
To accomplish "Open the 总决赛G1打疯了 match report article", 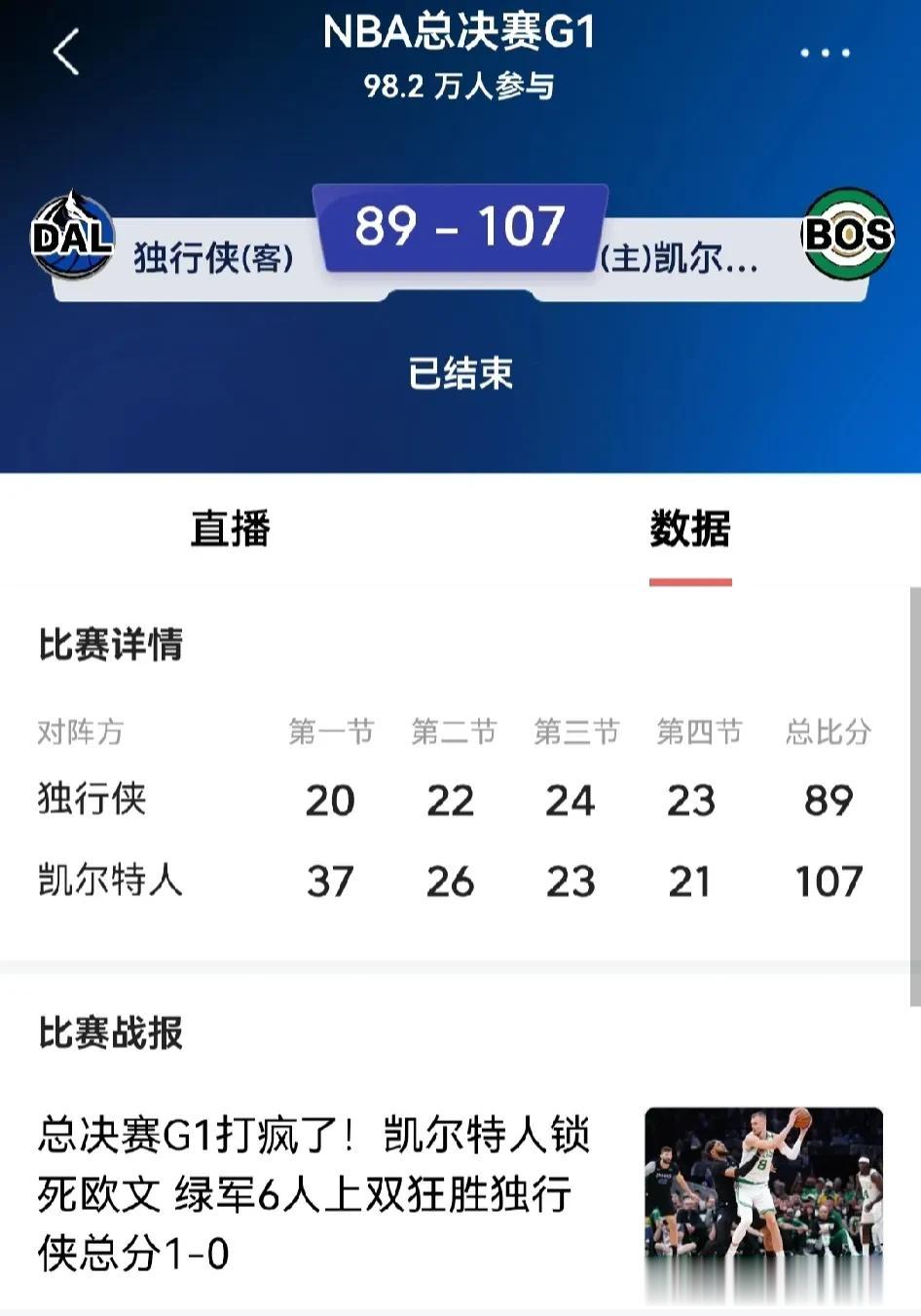I will point(314,1193).
